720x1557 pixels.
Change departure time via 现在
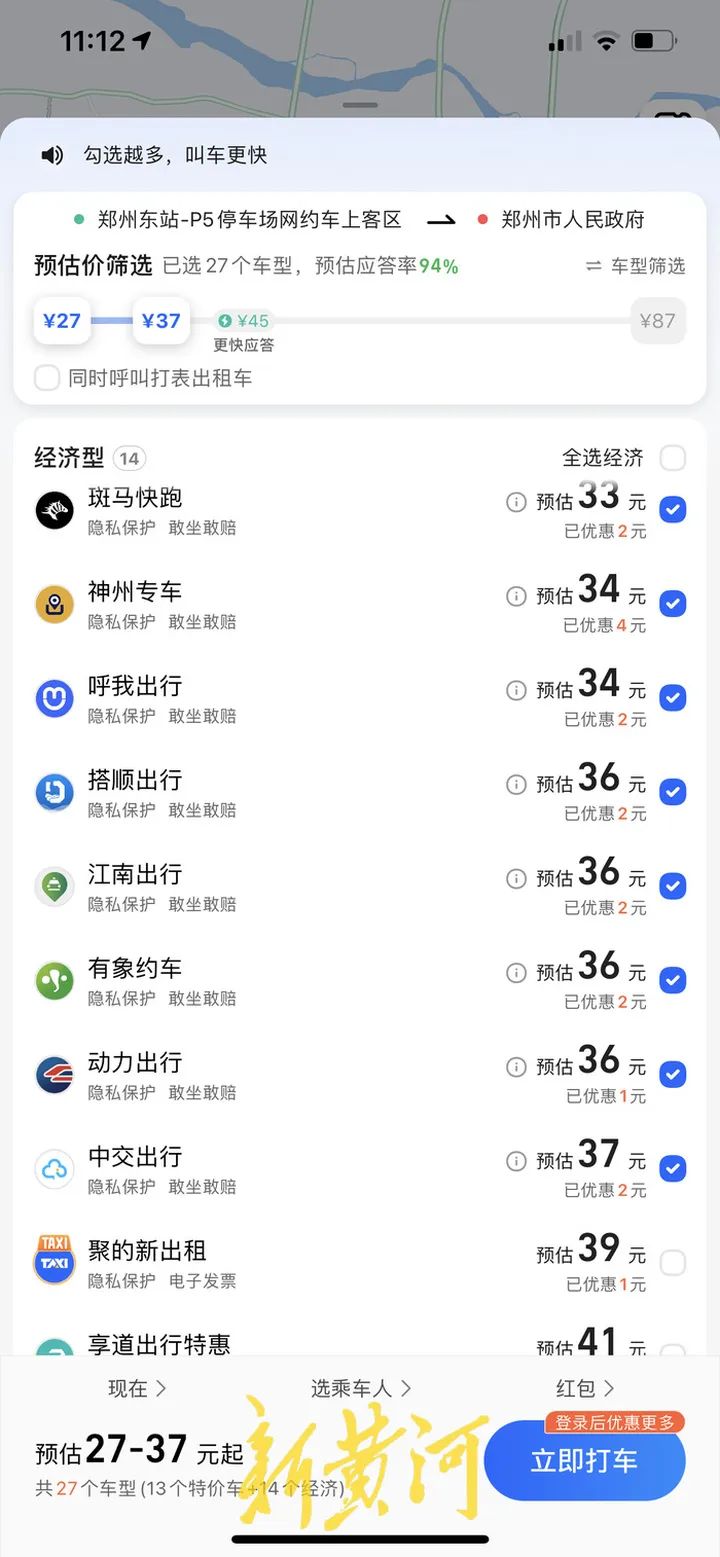[137, 1388]
